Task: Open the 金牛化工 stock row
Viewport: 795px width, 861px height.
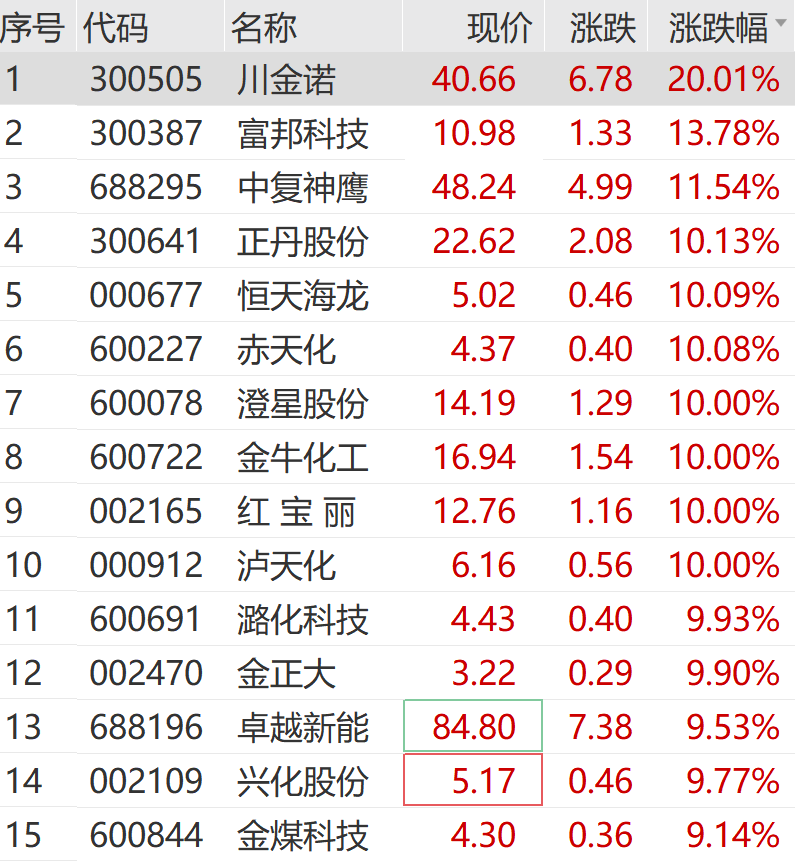Action: click(303, 457)
